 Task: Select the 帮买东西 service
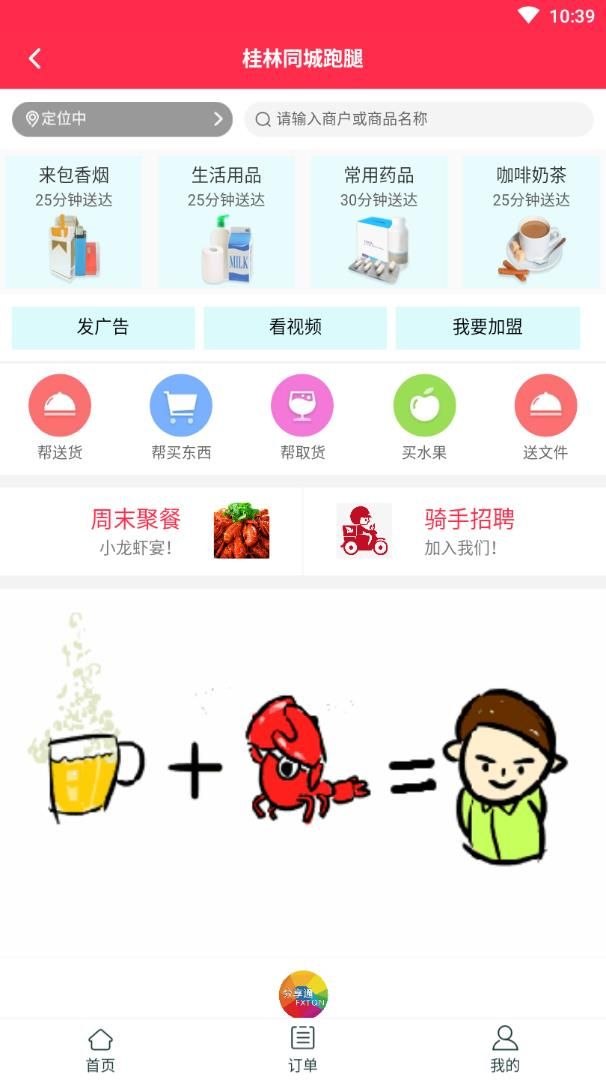(x=181, y=418)
